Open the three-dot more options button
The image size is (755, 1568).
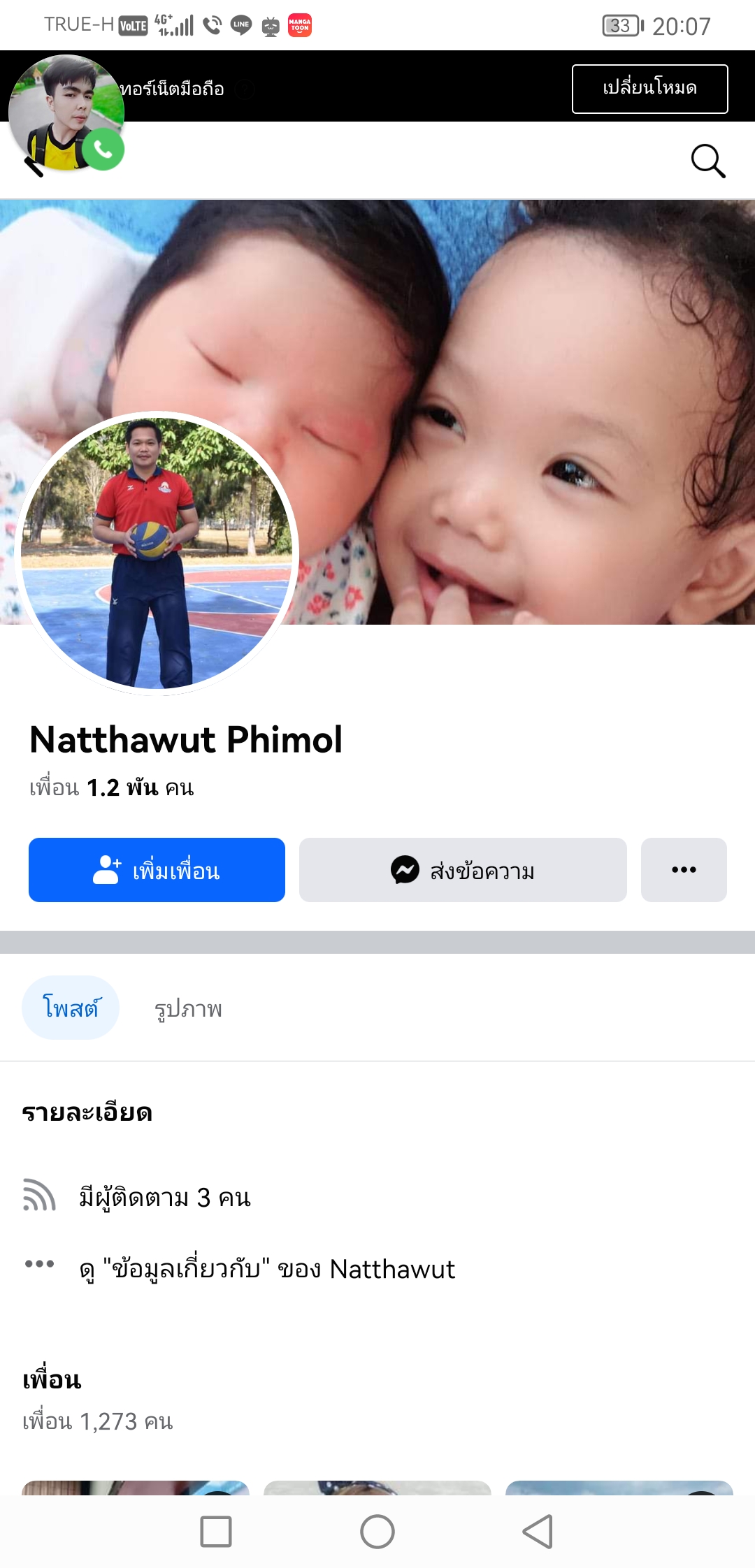point(684,870)
